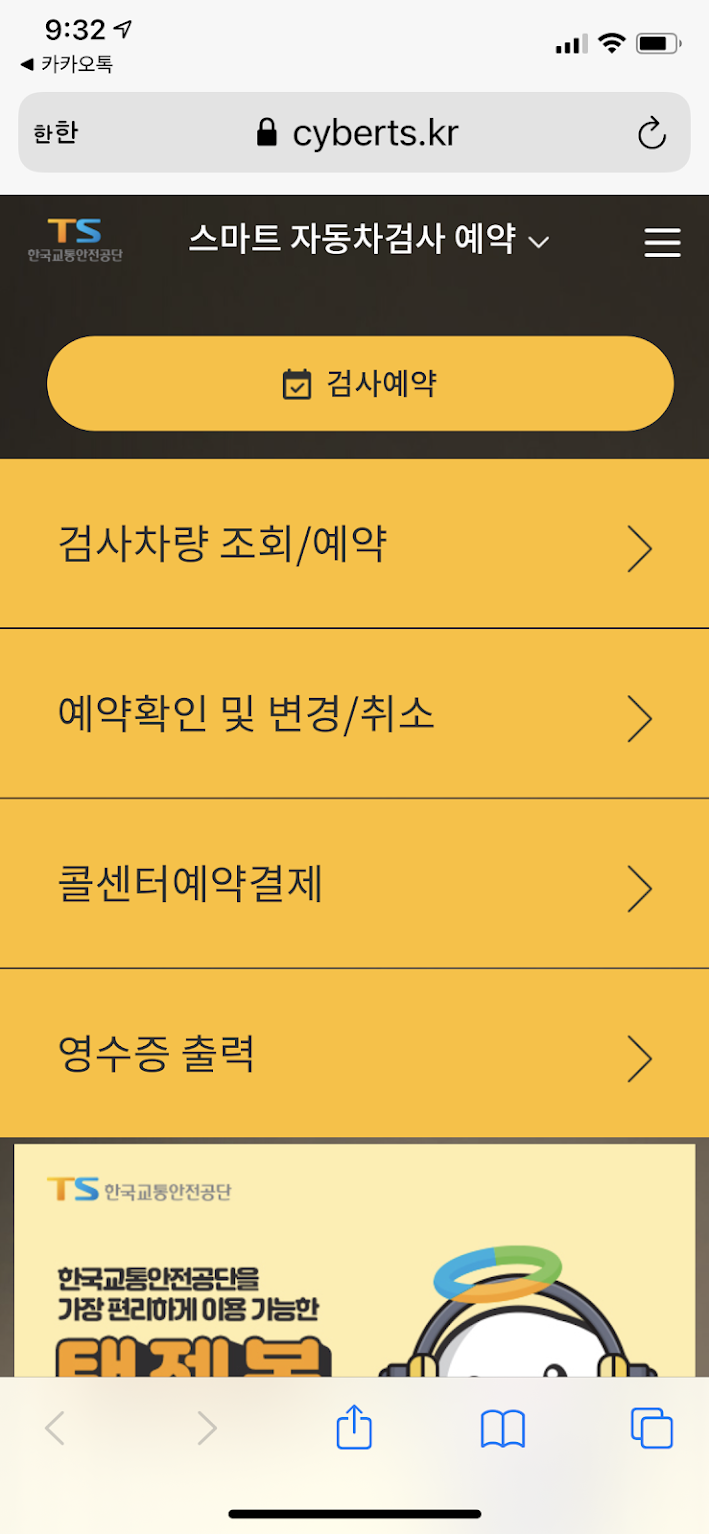709x1534 pixels.
Task: Open the hamburger menu
Action: [x=662, y=242]
